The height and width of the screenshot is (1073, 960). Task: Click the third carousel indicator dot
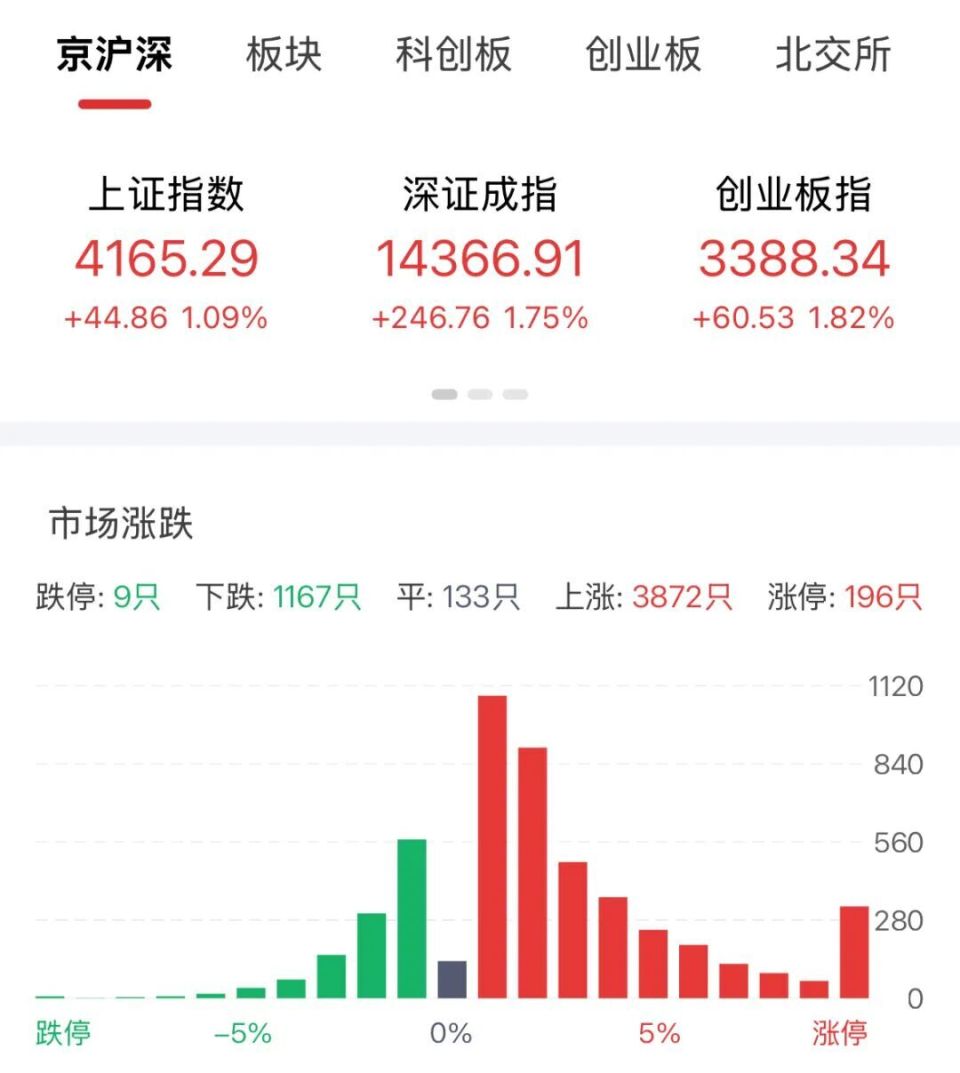(513, 396)
